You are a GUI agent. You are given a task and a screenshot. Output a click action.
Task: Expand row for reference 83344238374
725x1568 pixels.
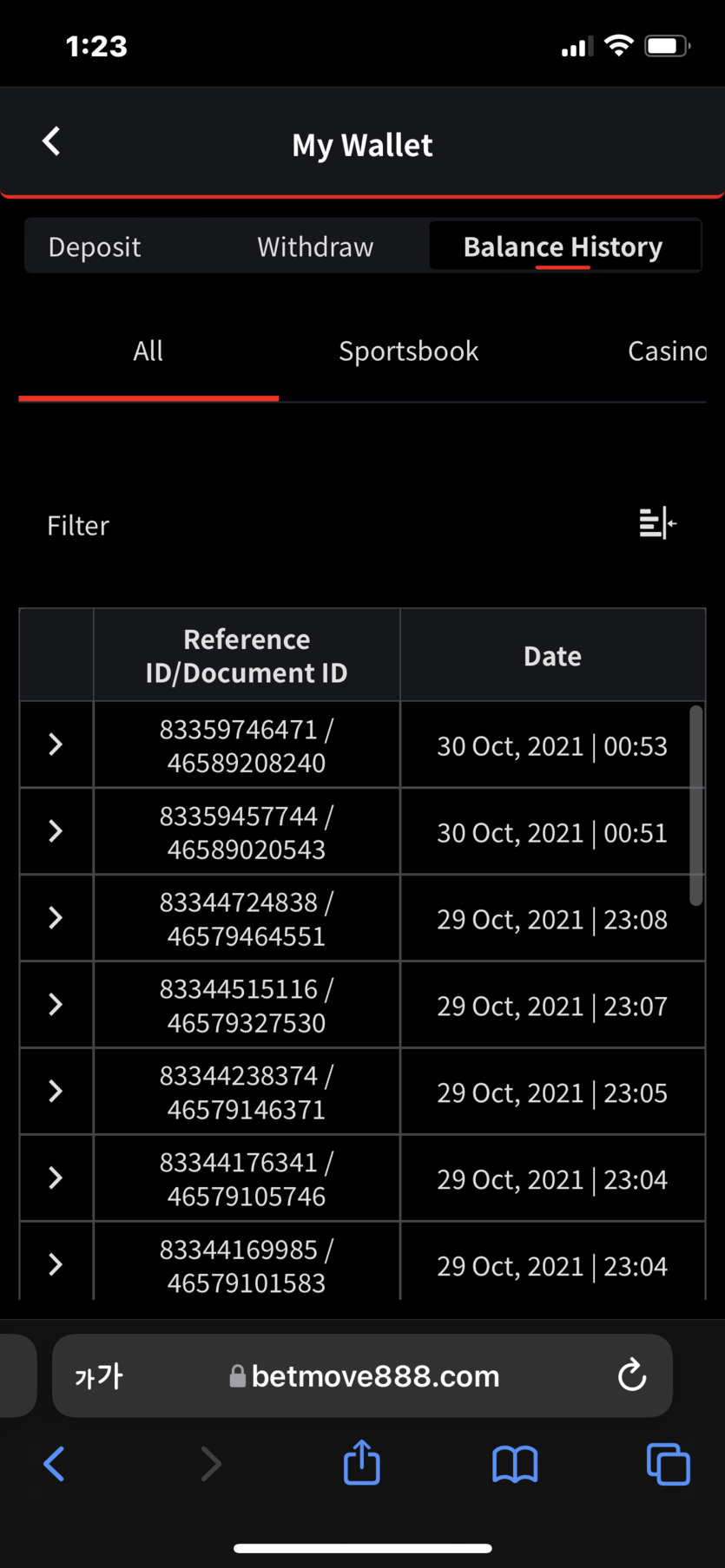point(56,1092)
